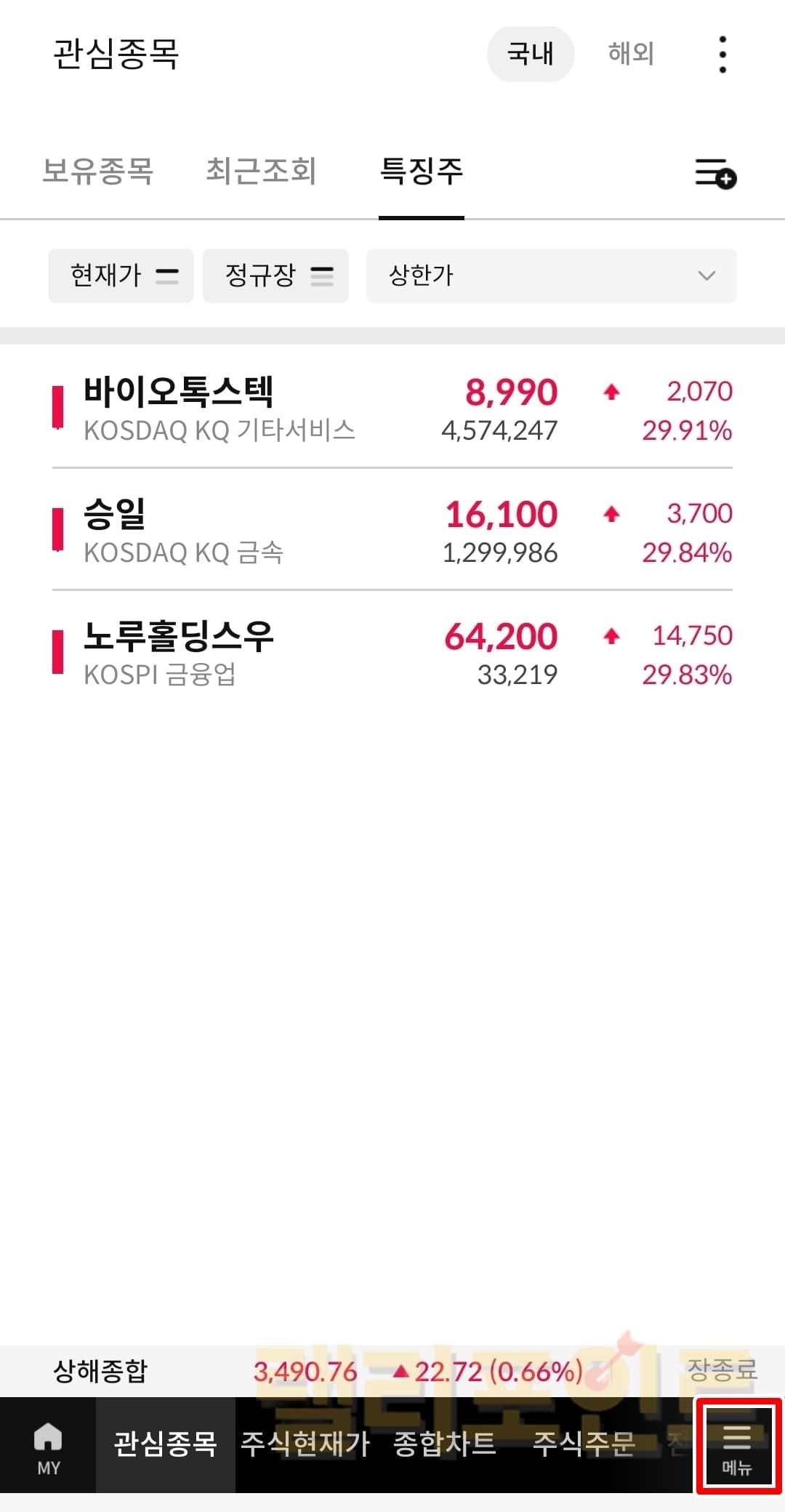Go to 주식주문 order screen
The width and height of the screenshot is (785, 1512).
(584, 1444)
